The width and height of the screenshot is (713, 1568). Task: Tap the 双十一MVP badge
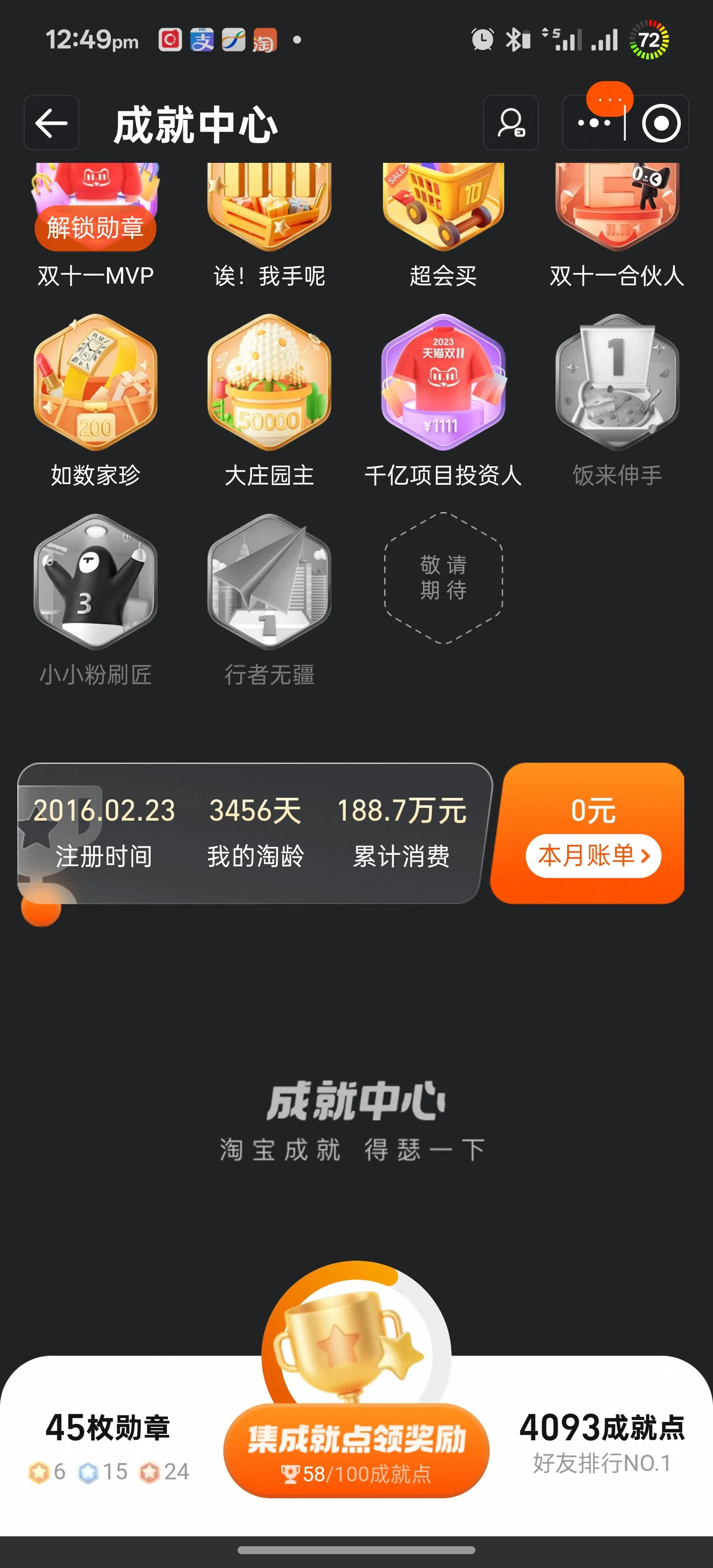point(95,207)
